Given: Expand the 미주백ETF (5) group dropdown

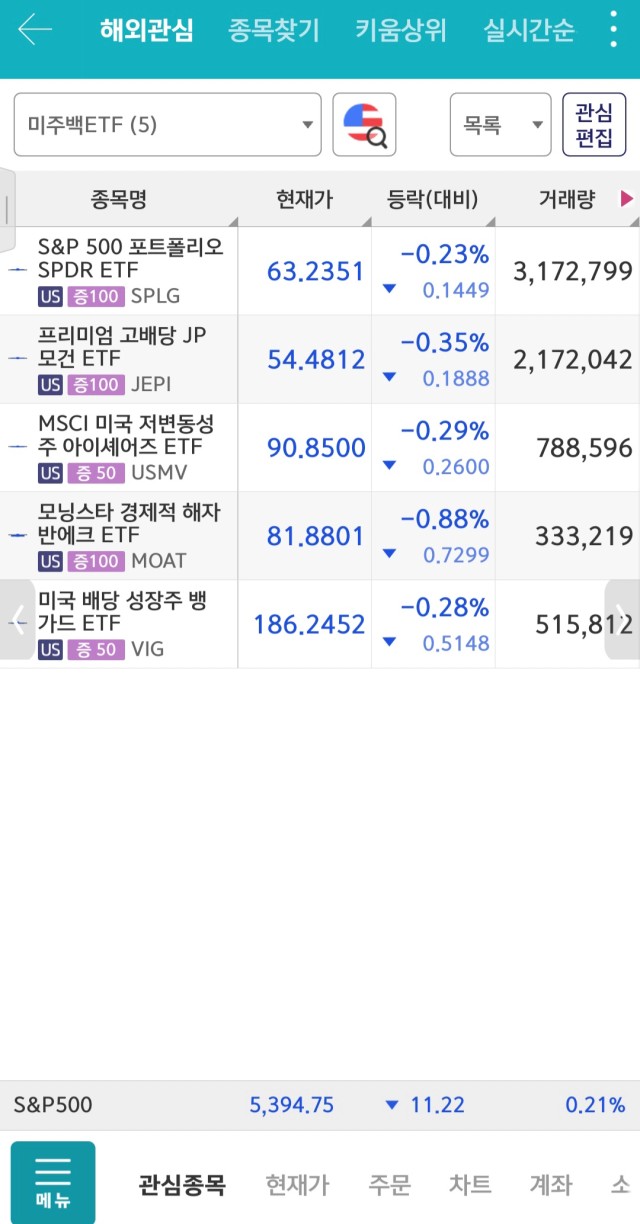Looking at the screenshot, I should [x=168, y=125].
